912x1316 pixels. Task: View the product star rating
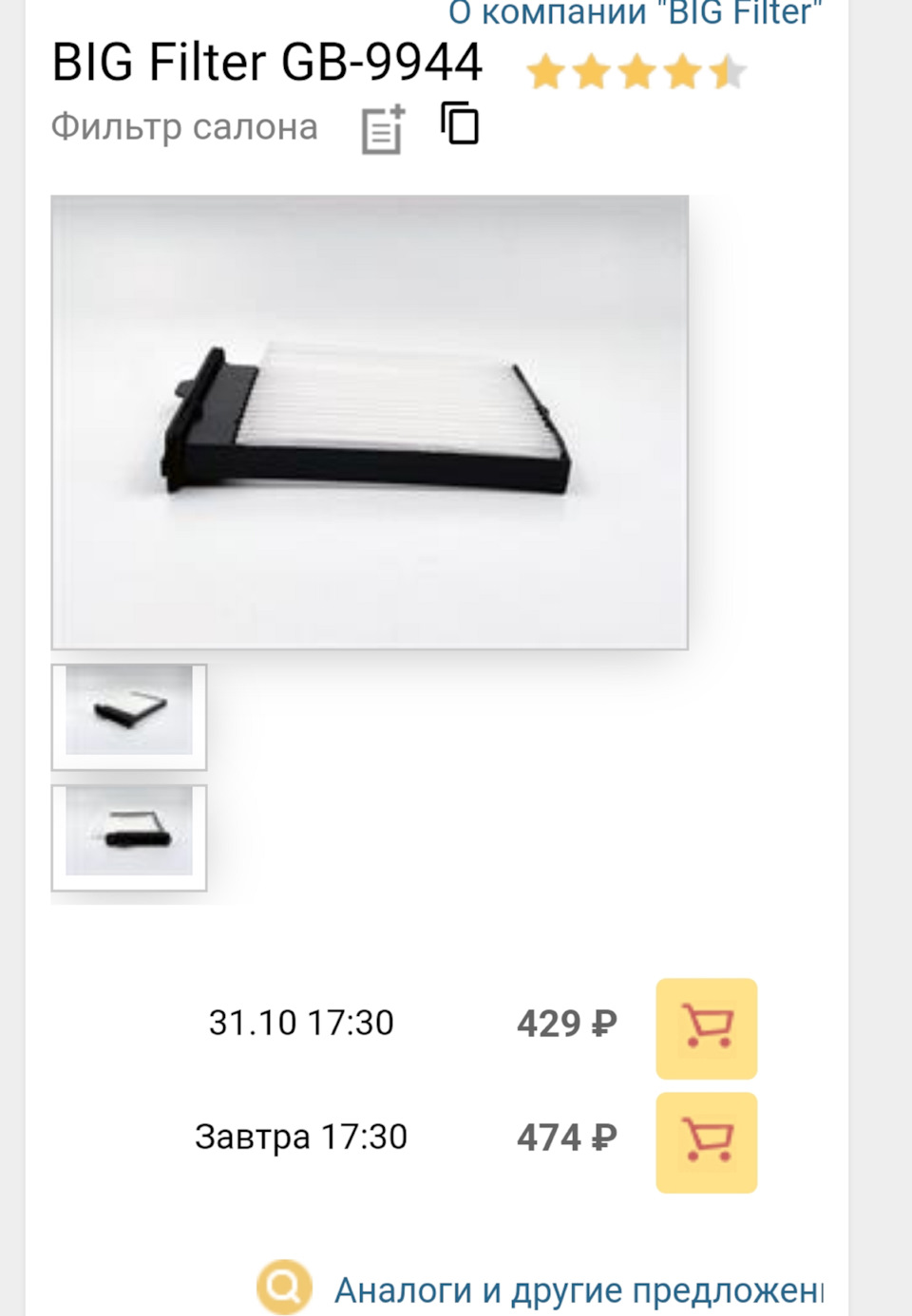point(636,72)
